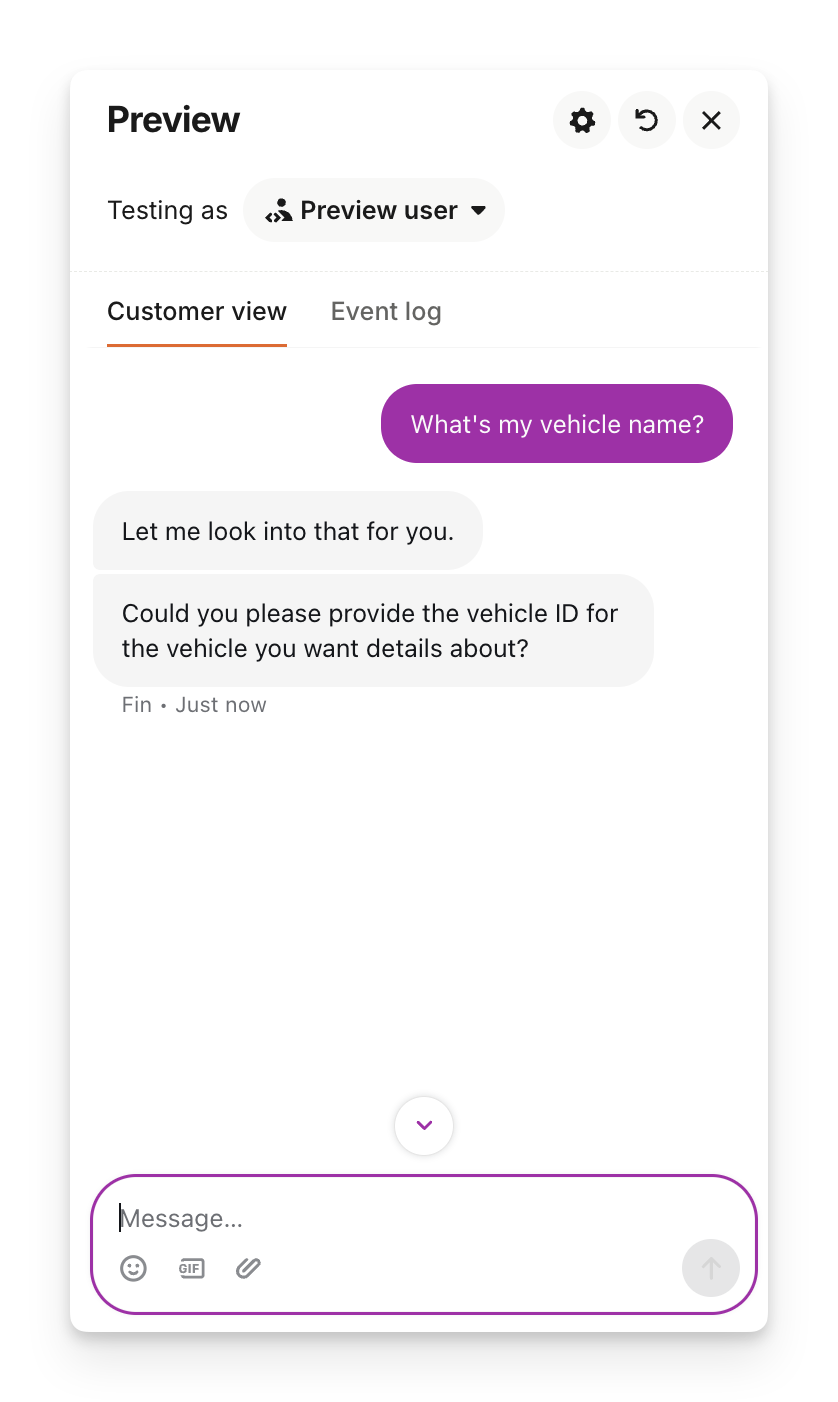Screen dimensions: 838x1402
Task: Select the Customer view tab
Action: coord(197,312)
